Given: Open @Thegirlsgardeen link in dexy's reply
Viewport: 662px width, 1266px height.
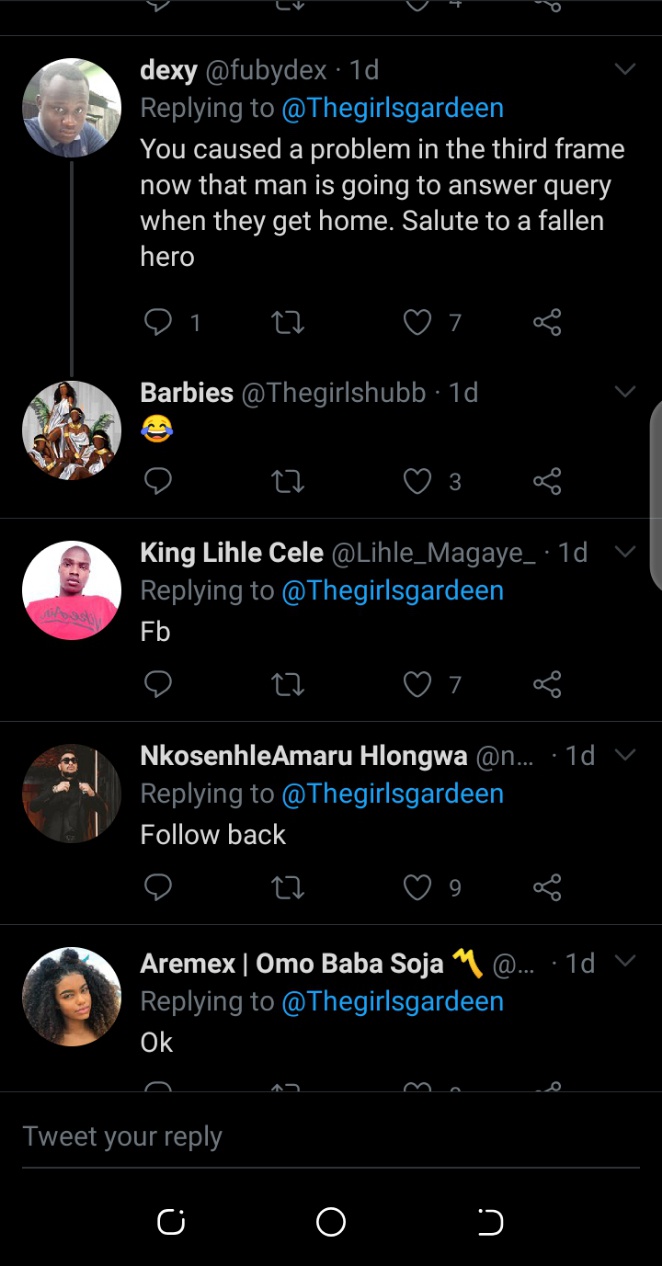Looking at the screenshot, I should (392, 108).
